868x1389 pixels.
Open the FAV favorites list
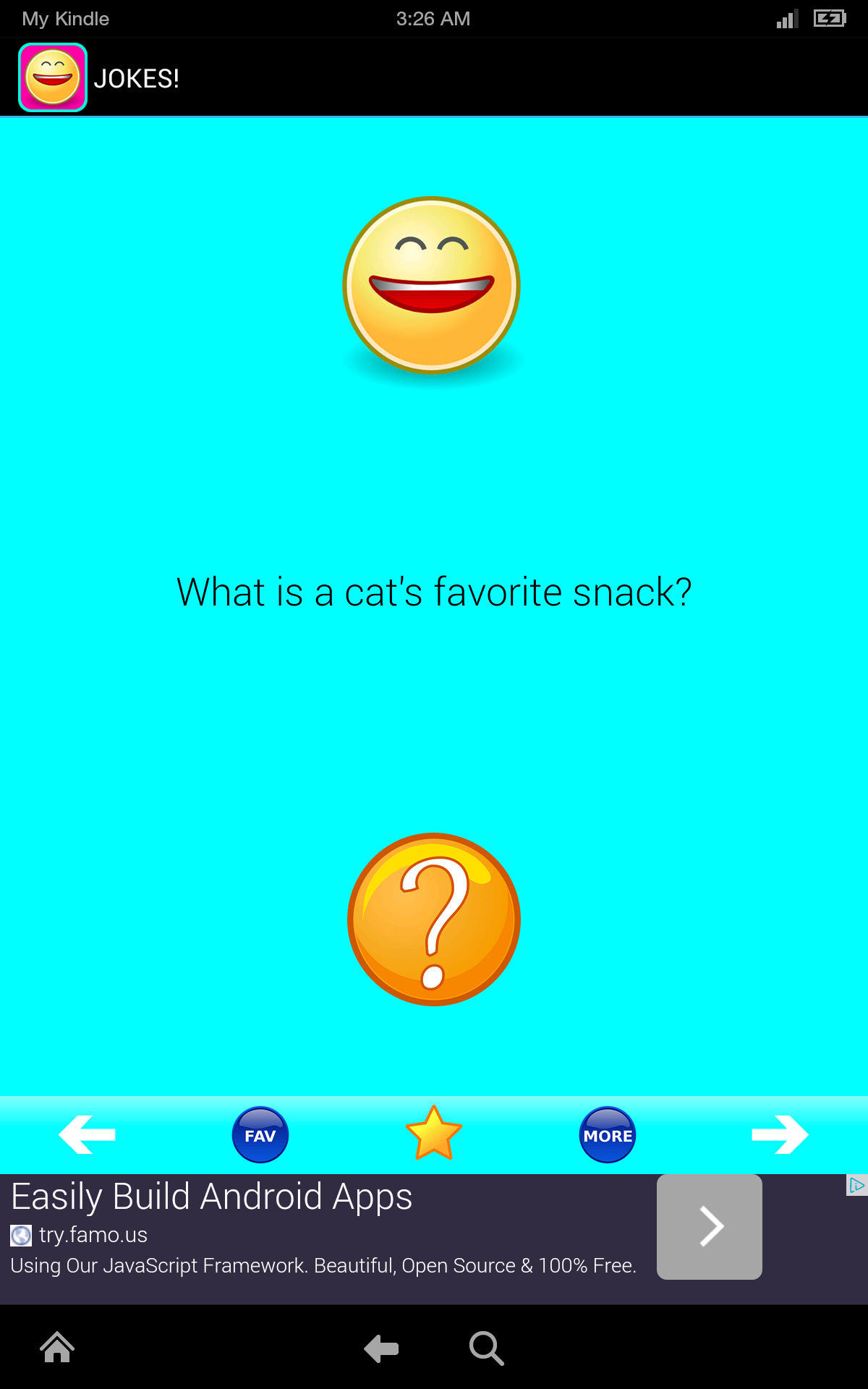tap(260, 1134)
